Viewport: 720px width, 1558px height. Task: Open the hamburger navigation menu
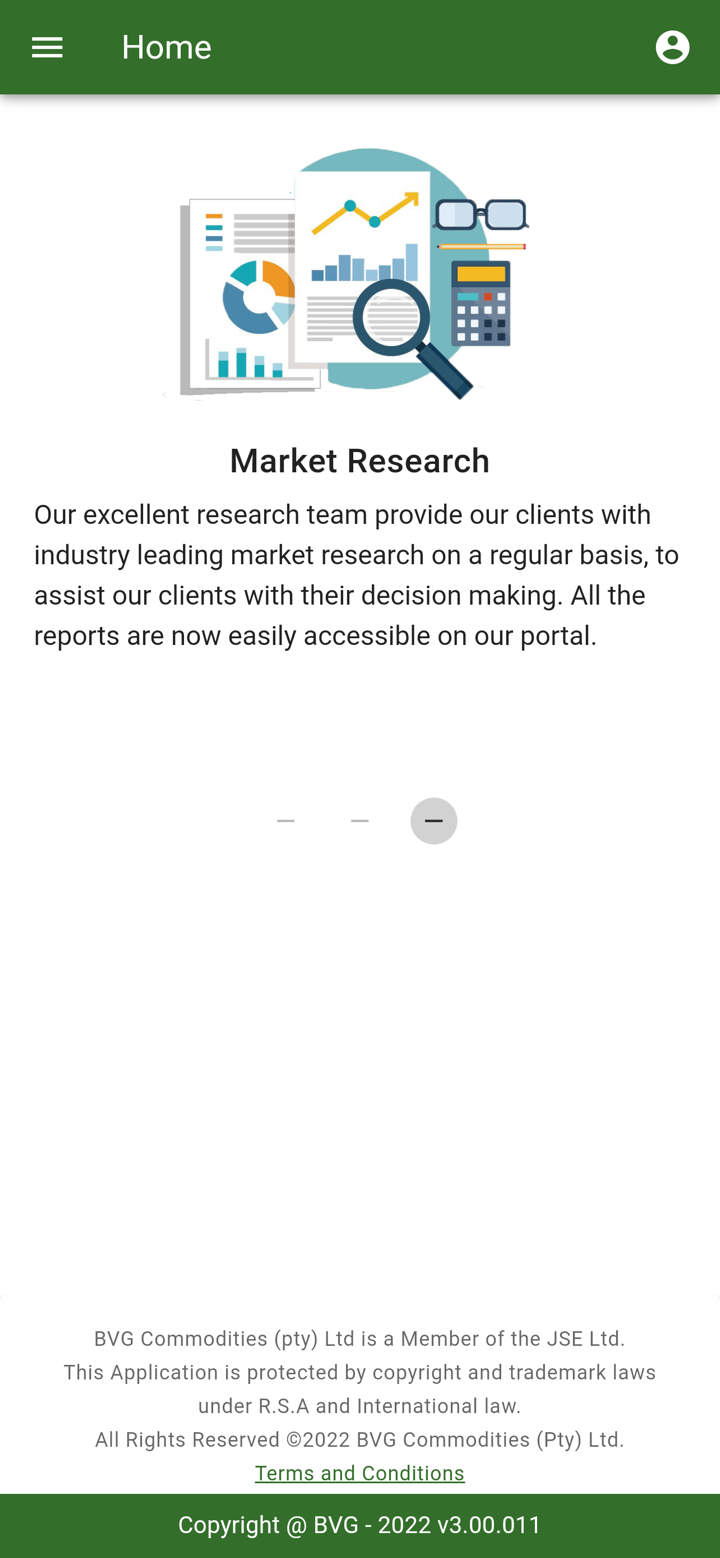pyautogui.click(x=47, y=47)
